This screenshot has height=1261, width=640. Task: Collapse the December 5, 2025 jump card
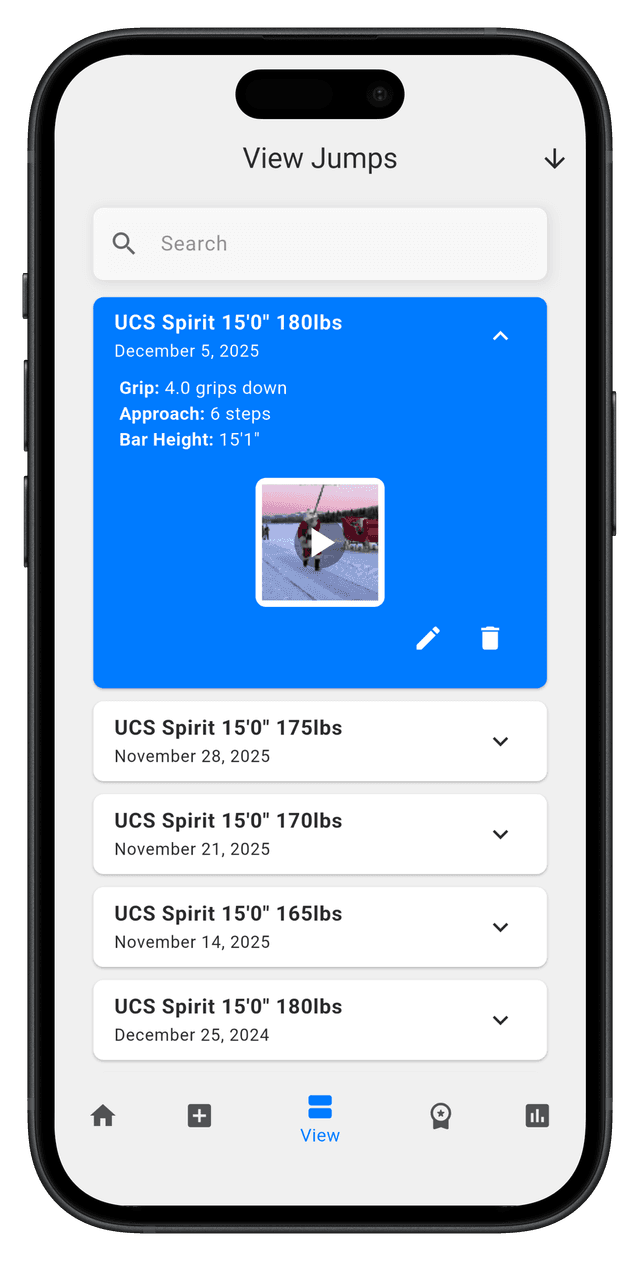pyautogui.click(x=501, y=336)
